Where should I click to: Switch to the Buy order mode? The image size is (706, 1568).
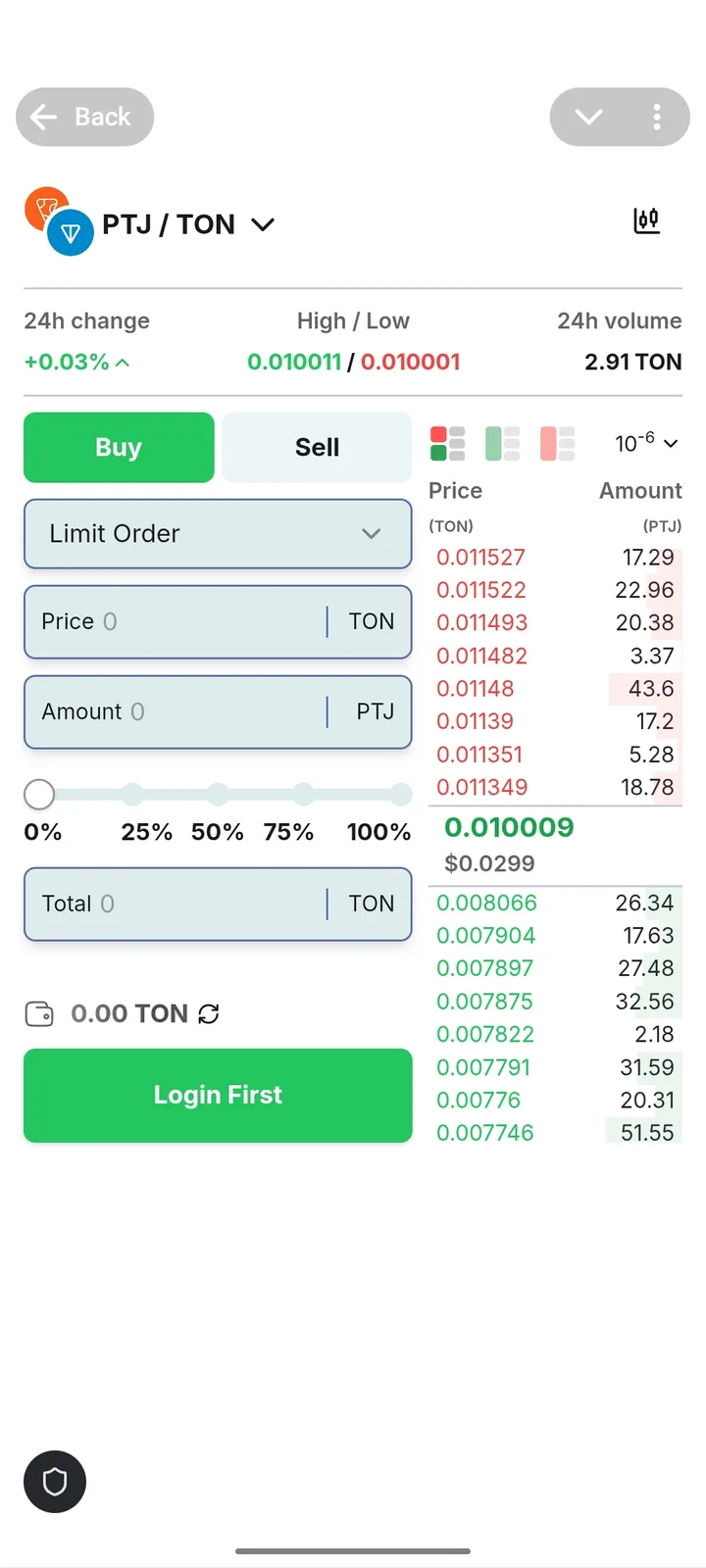tap(118, 447)
